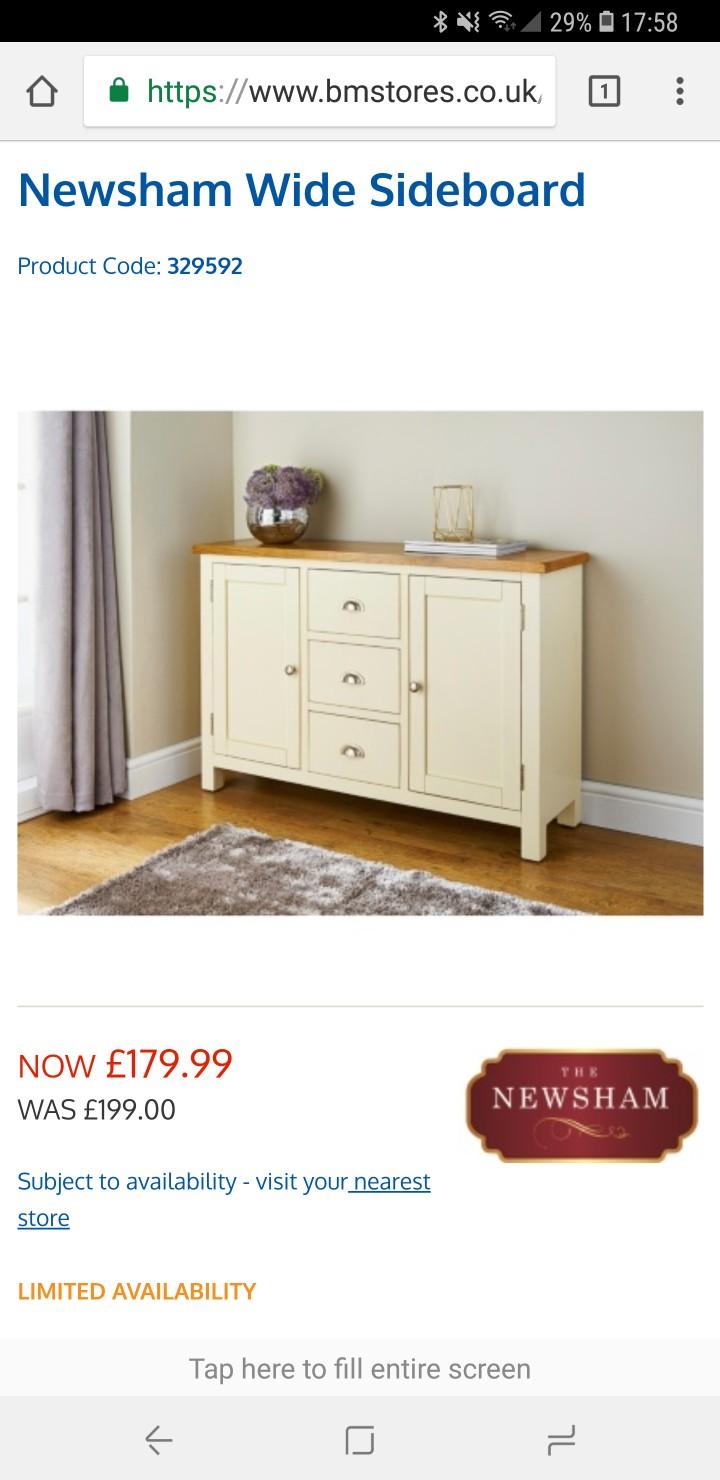Open the browser overflow menu
The image size is (720, 1480).
680,92
